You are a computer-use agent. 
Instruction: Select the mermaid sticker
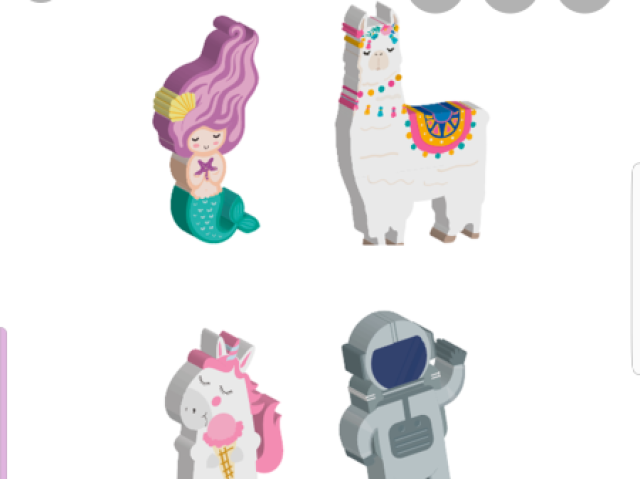[207, 130]
